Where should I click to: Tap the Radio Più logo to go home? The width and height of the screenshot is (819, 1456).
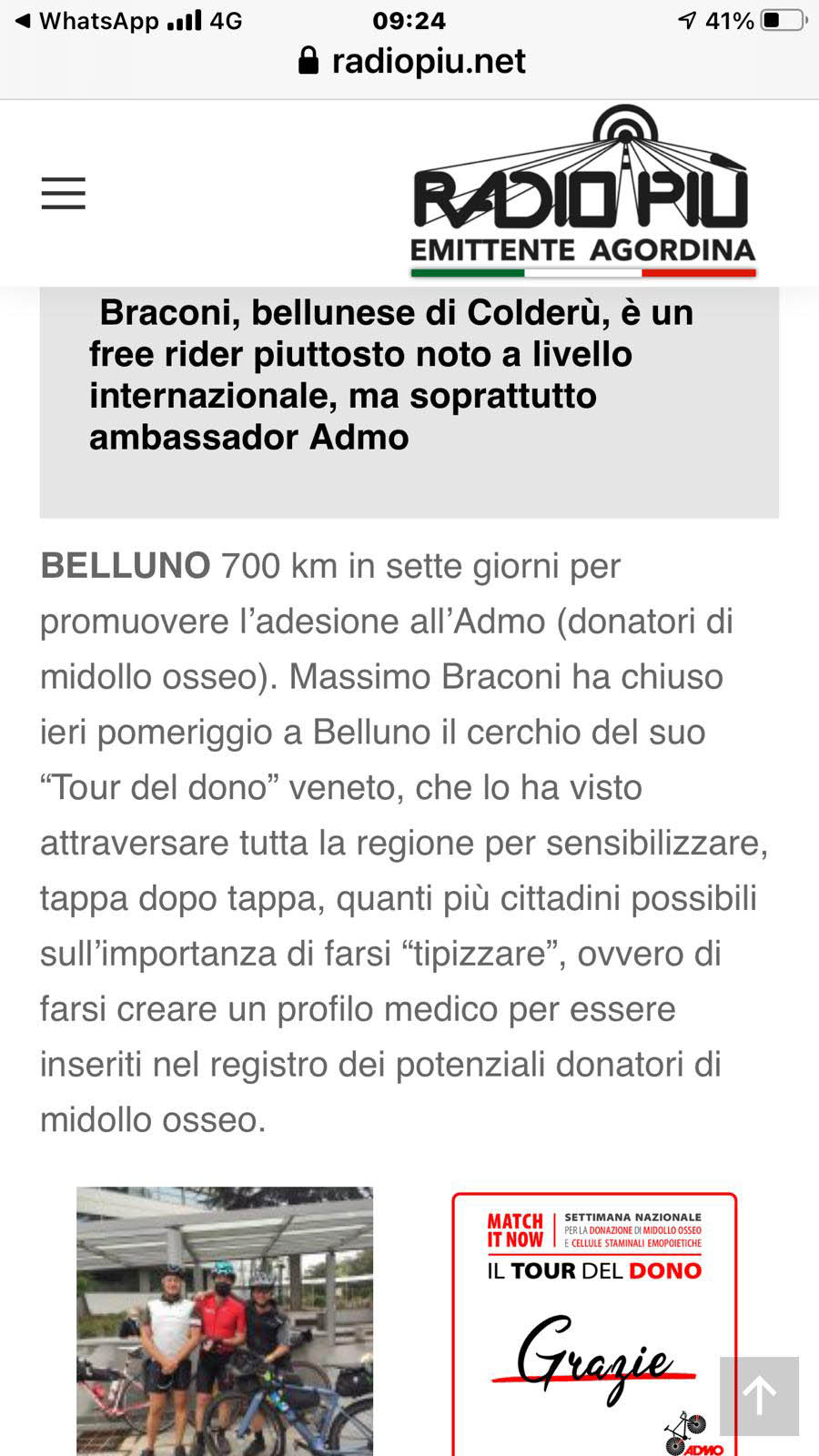(x=583, y=191)
